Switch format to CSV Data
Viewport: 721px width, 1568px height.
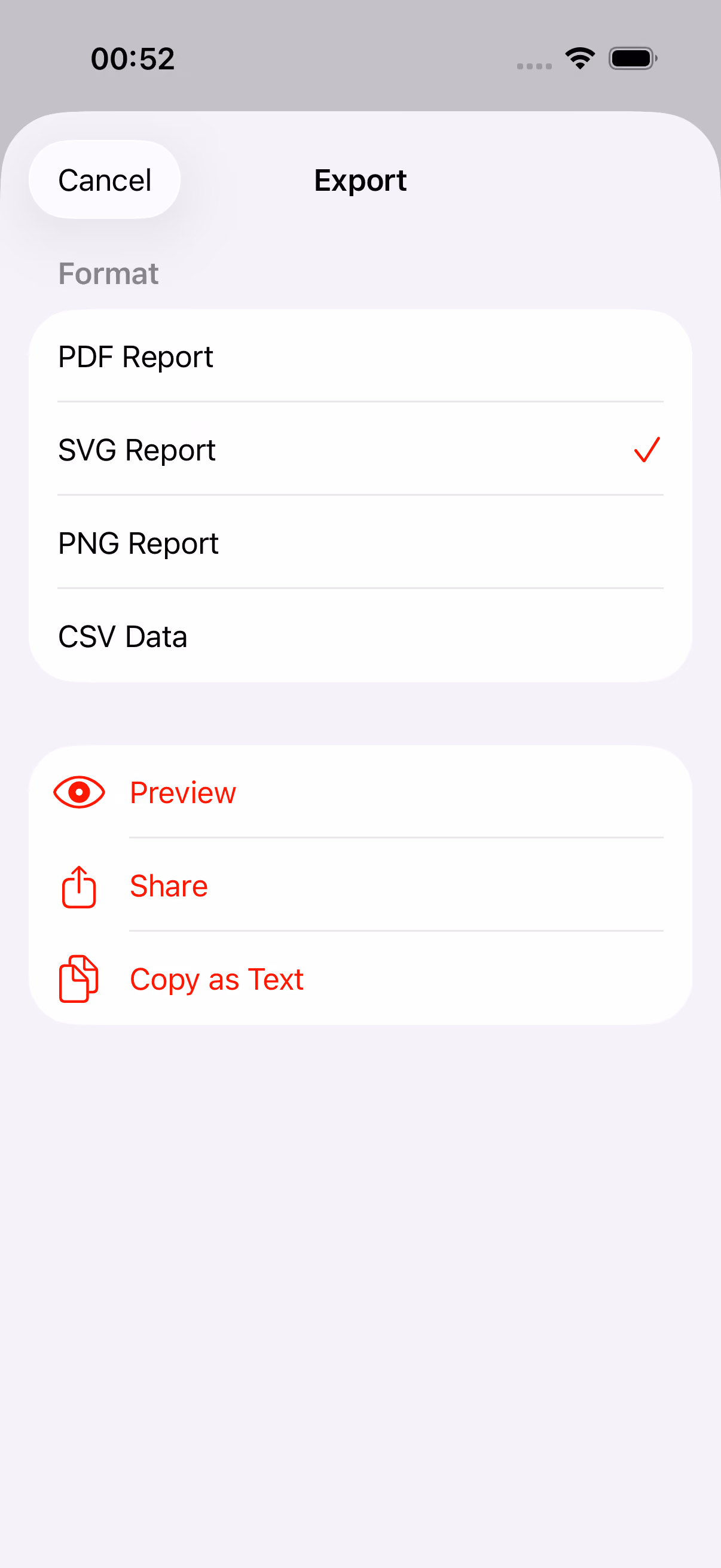(x=360, y=636)
